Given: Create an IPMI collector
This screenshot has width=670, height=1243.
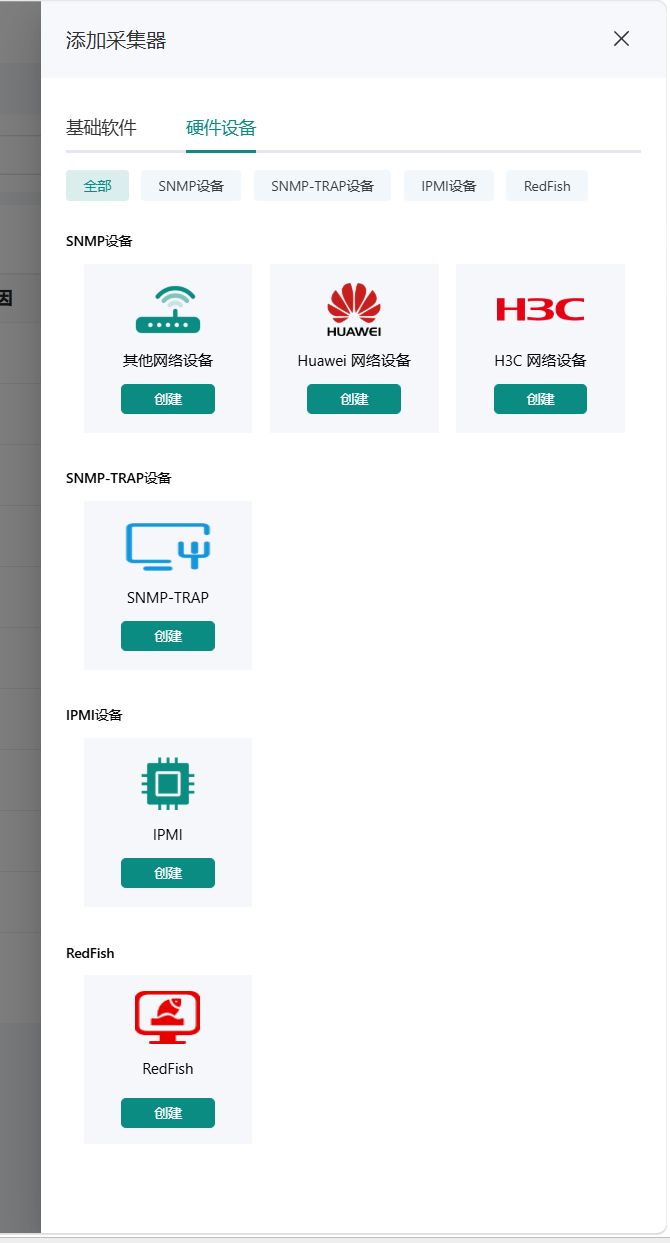Looking at the screenshot, I should 168,873.
